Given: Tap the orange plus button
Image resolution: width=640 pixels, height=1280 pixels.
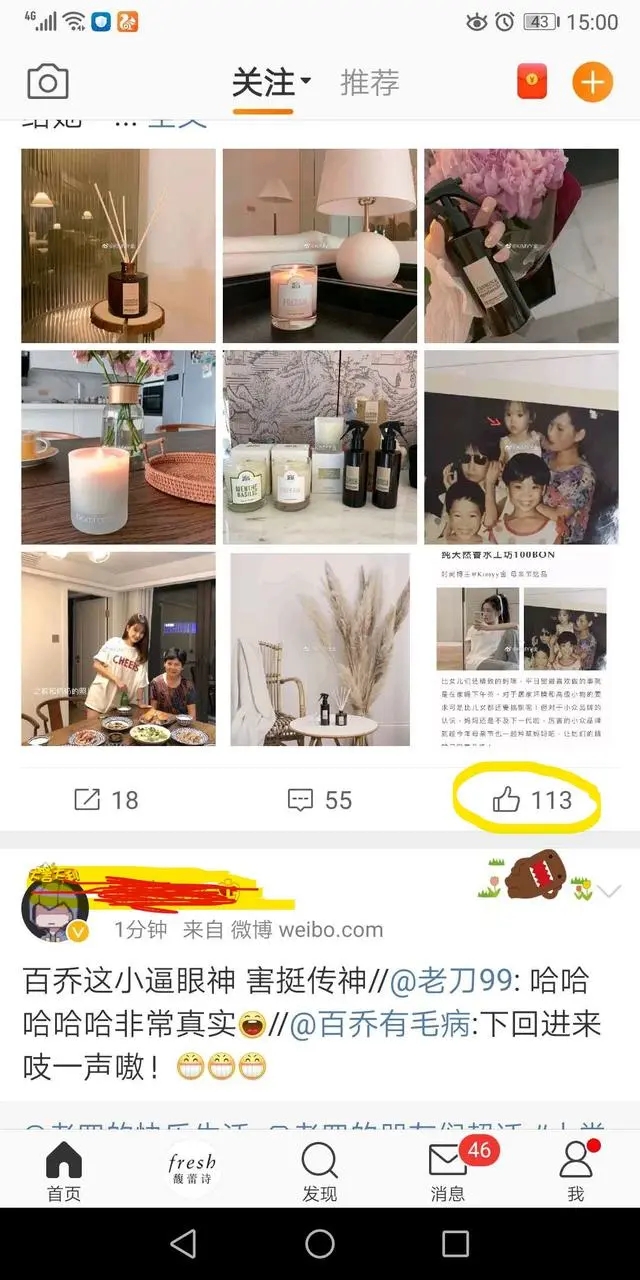Looking at the screenshot, I should (x=592, y=82).
